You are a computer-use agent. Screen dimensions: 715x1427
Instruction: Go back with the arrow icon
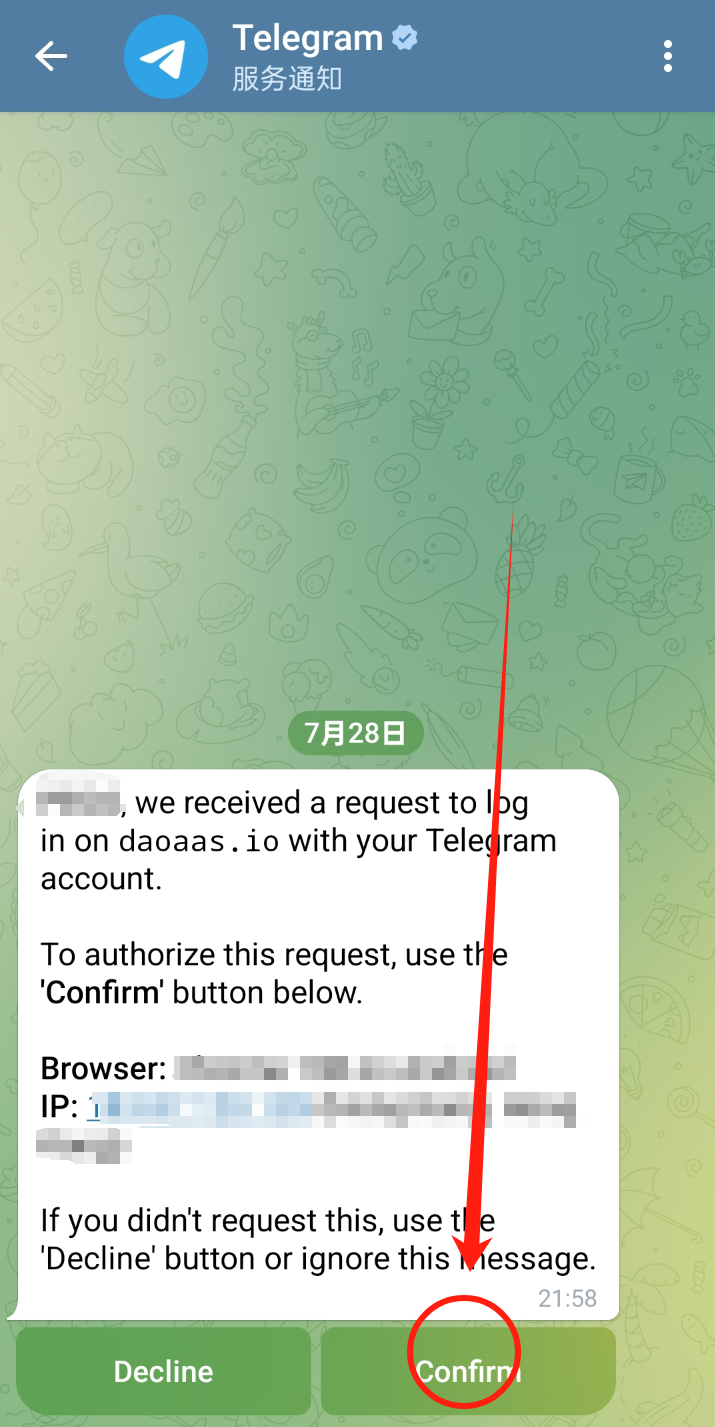coord(51,56)
